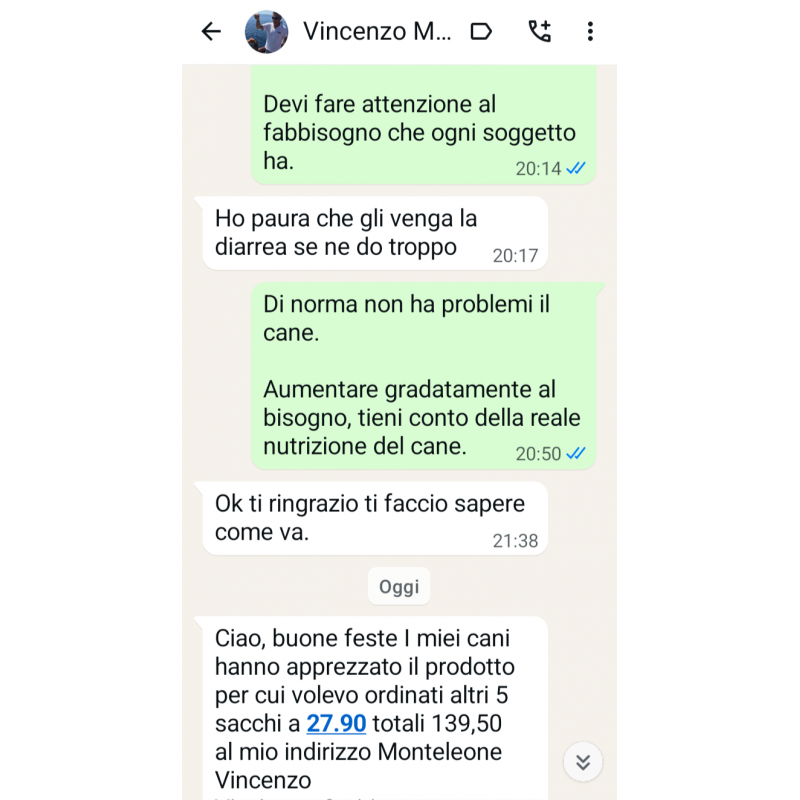The image size is (800, 800).
Task: Tap the underlined 27.90 link
Action: coord(336,724)
